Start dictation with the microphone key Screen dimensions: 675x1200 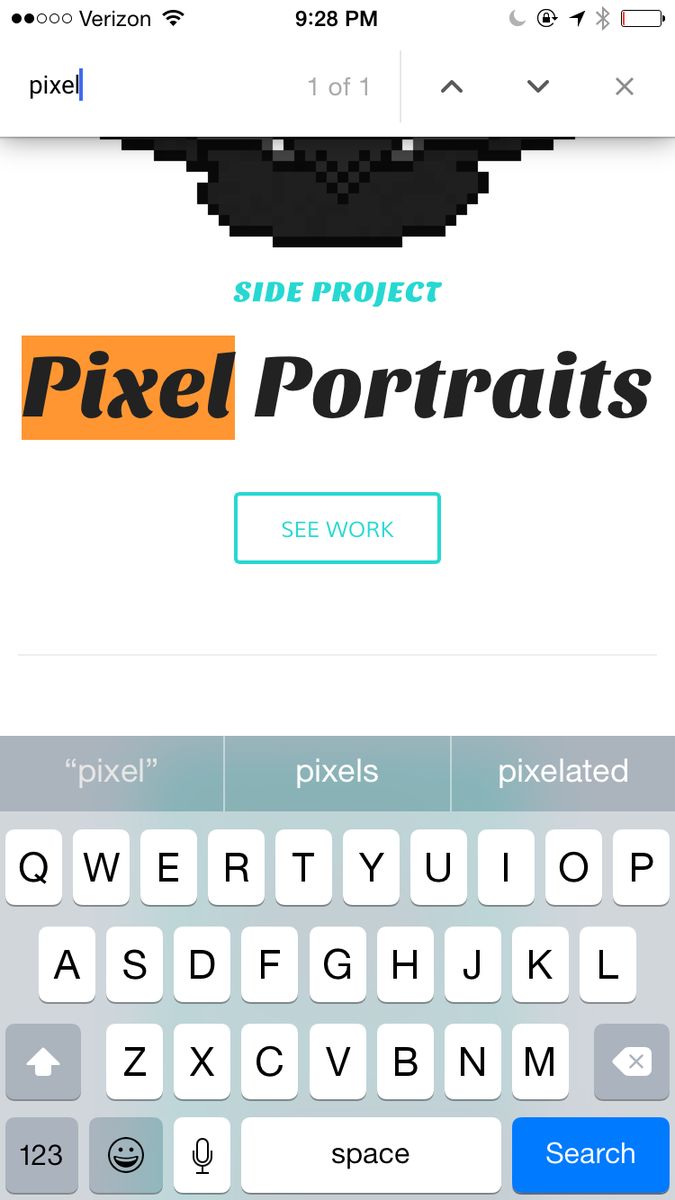tap(202, 1155)
